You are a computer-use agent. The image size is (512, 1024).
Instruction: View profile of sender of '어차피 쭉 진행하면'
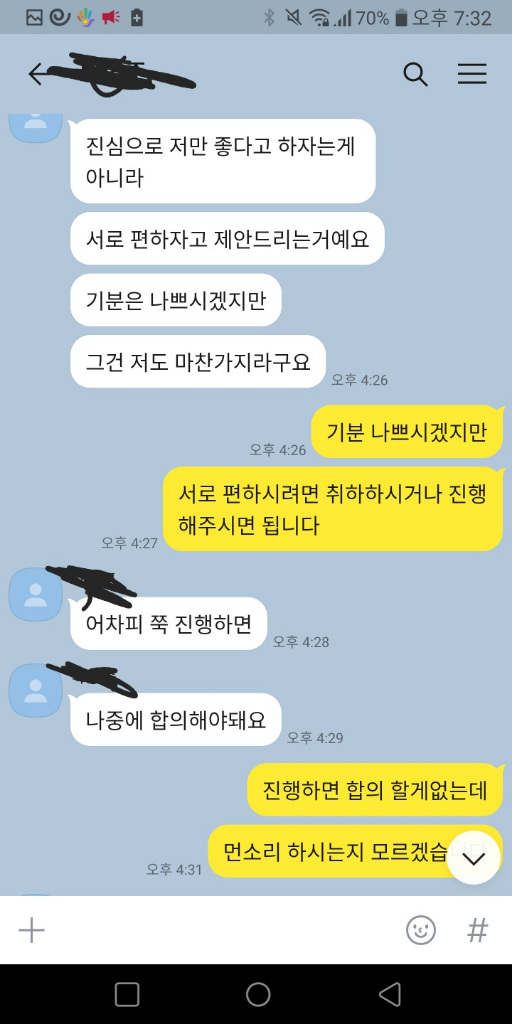point(35,594)
